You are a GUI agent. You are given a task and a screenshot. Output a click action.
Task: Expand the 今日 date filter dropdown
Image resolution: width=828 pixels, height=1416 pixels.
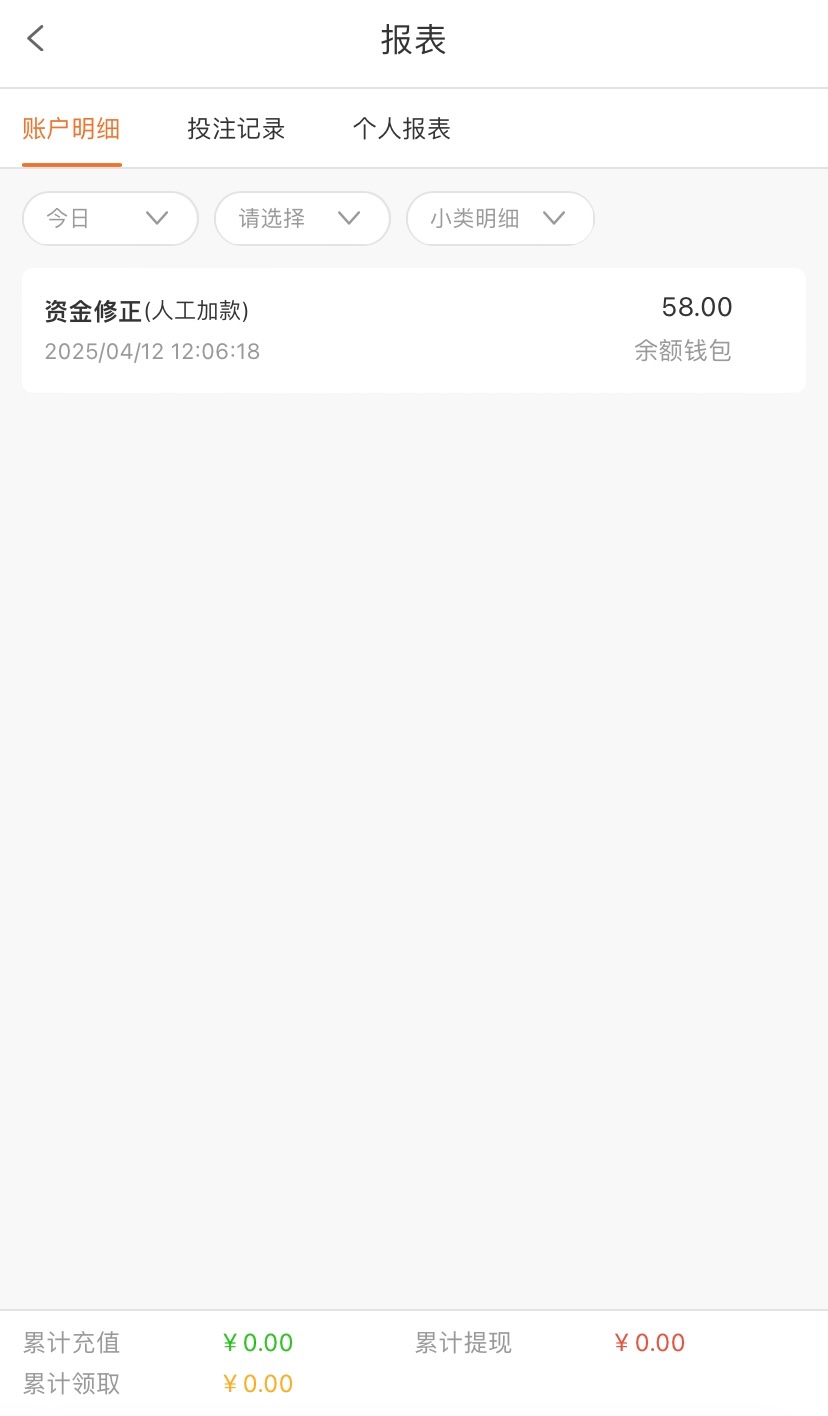click(110, 218)
